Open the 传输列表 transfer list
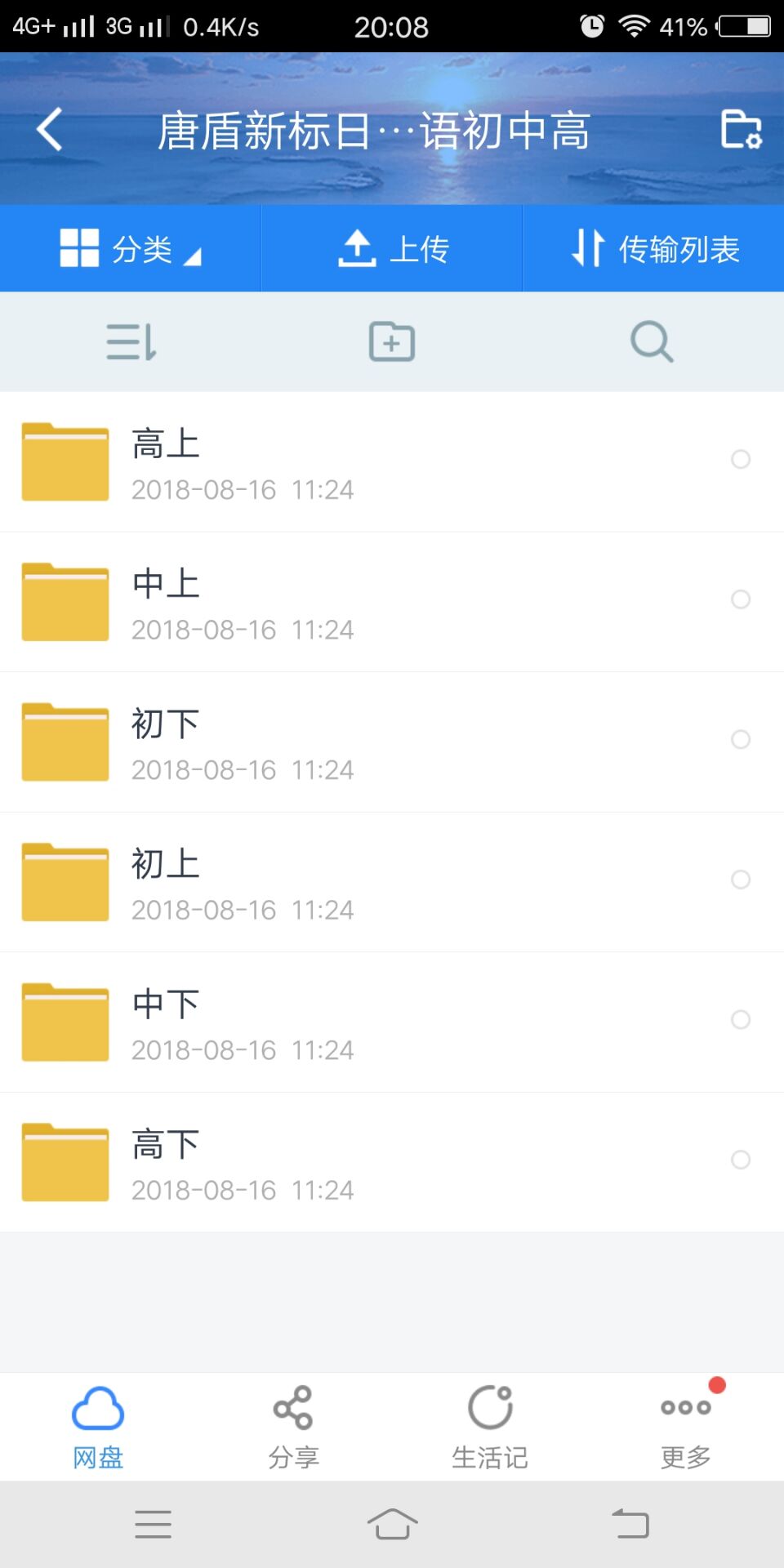This screenshot has width=784, height=1568. pos(654,249)
